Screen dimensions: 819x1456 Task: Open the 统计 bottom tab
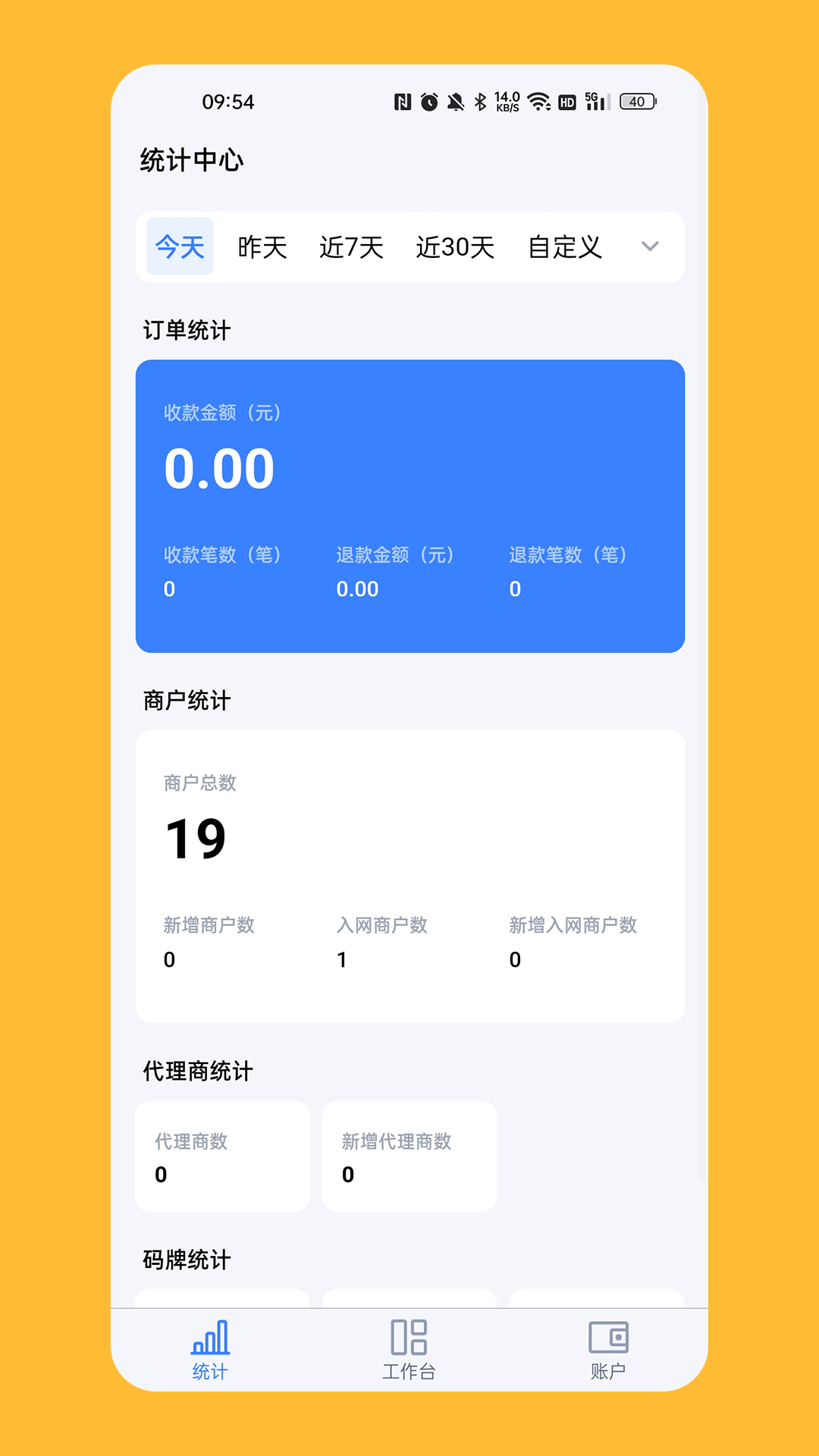coord(210,1350)
